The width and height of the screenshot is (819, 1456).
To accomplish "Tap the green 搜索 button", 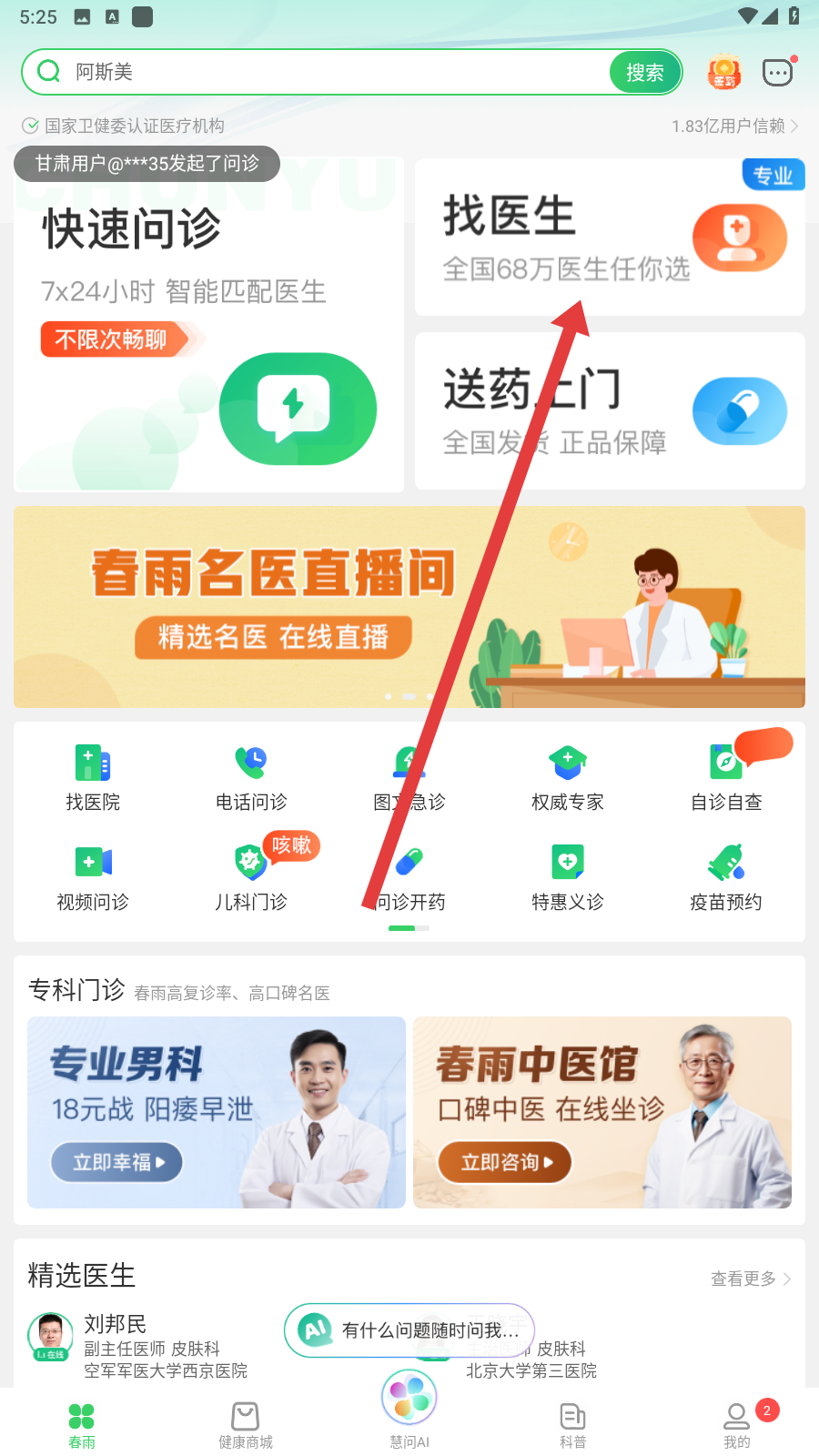I will [645, 72].
